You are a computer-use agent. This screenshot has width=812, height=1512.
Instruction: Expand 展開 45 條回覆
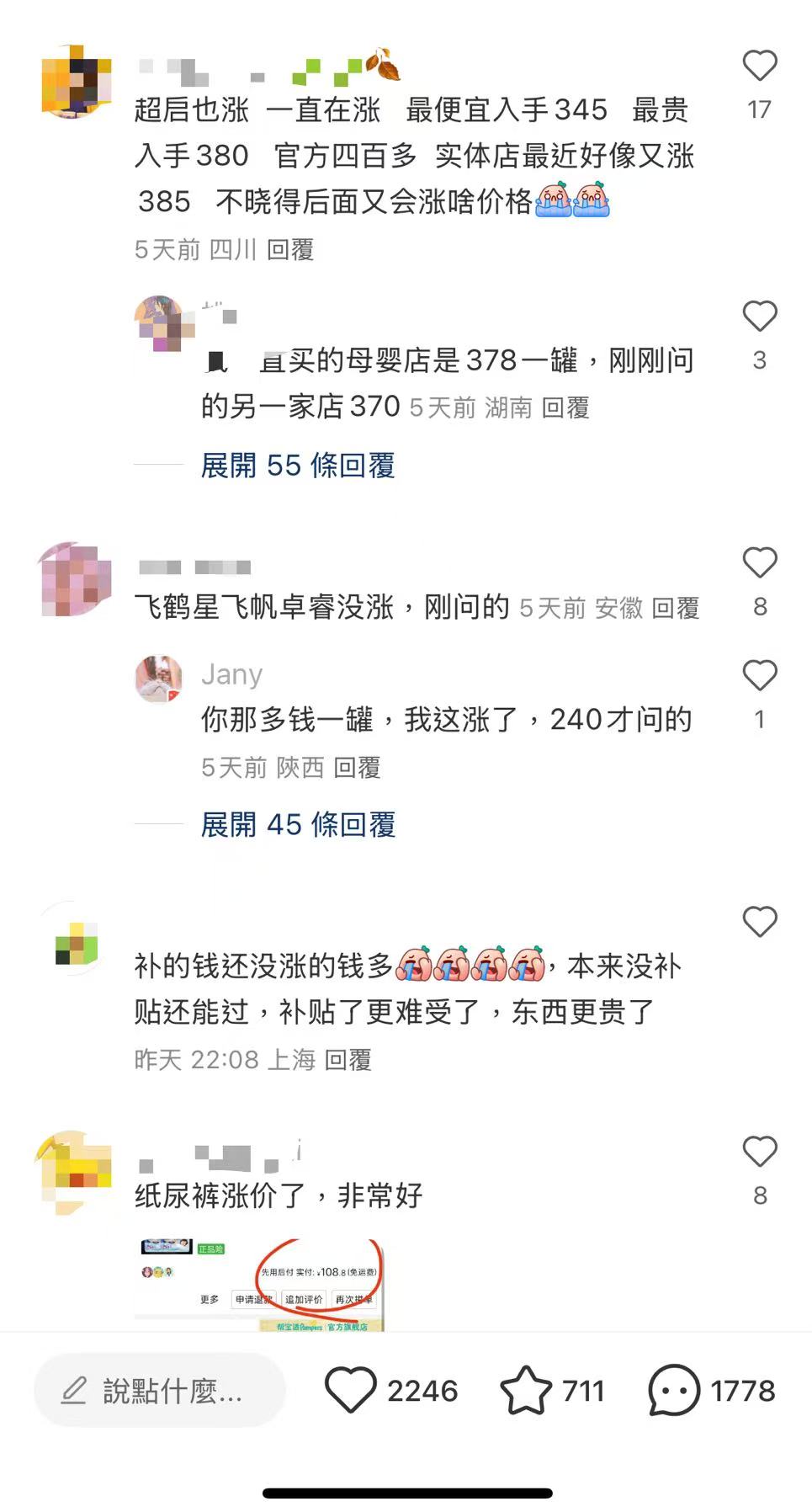coord(297,825)
